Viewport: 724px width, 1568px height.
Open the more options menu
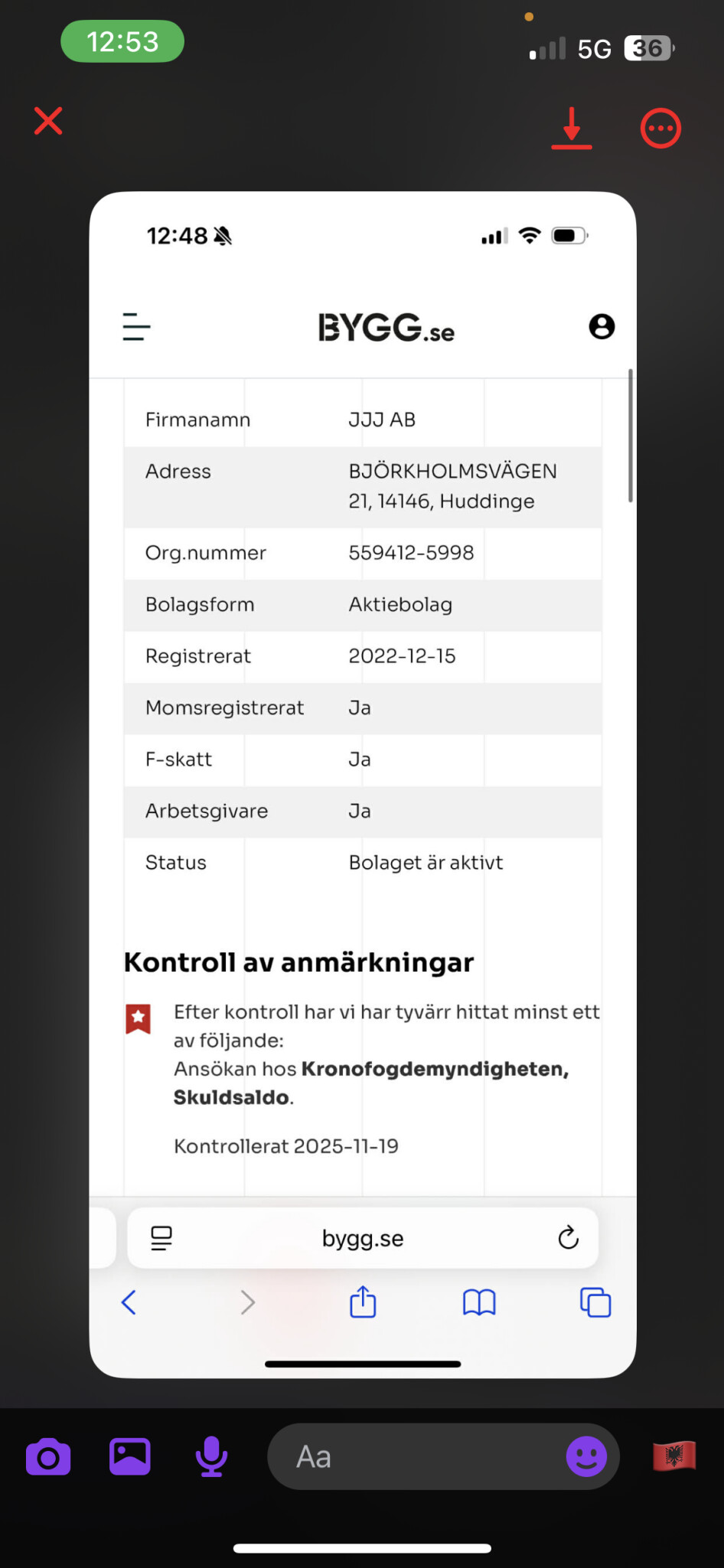(x=660, y=129)
